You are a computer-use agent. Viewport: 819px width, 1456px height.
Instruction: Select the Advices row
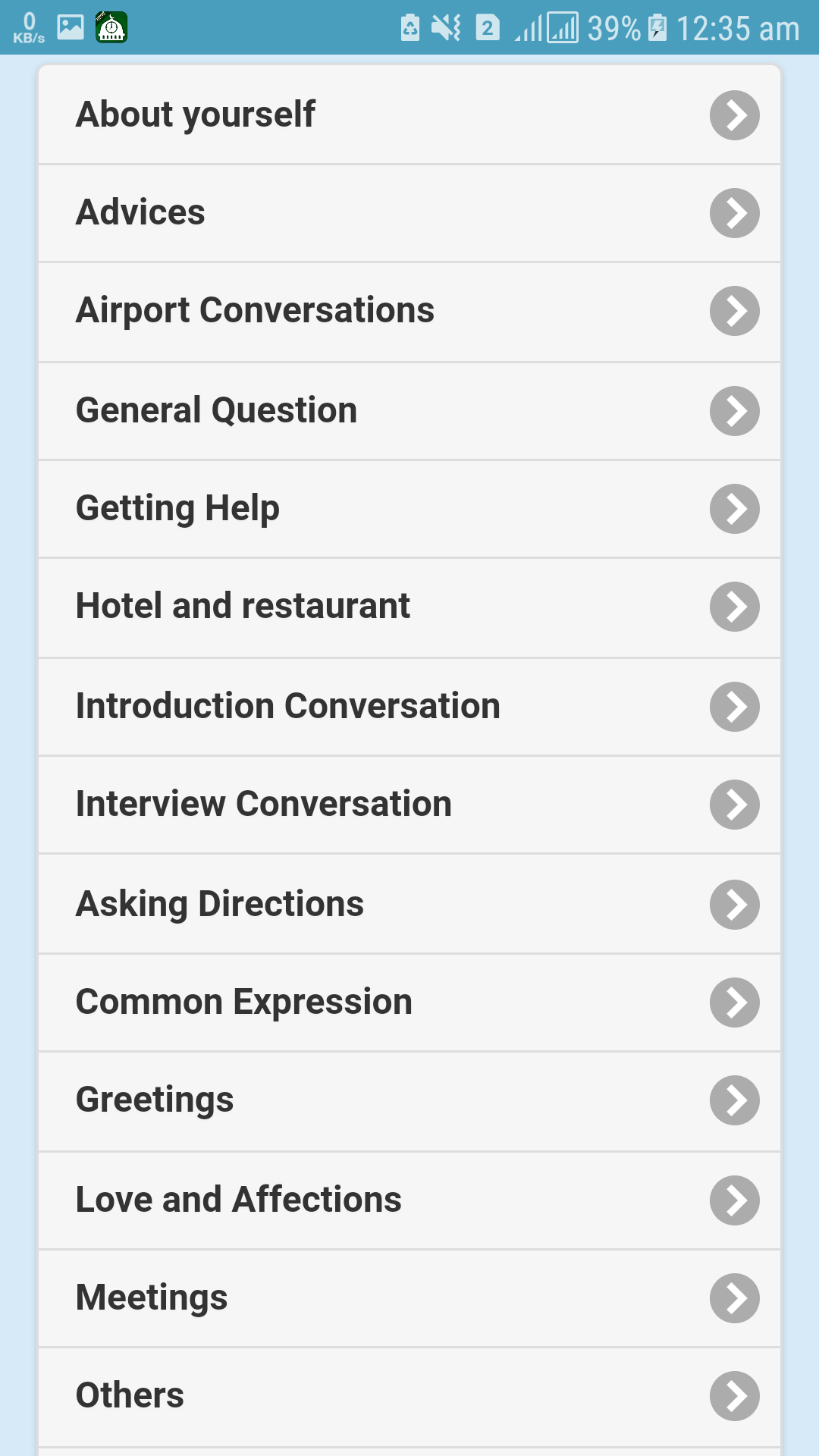pyautogui.click(x=409, y=213)
